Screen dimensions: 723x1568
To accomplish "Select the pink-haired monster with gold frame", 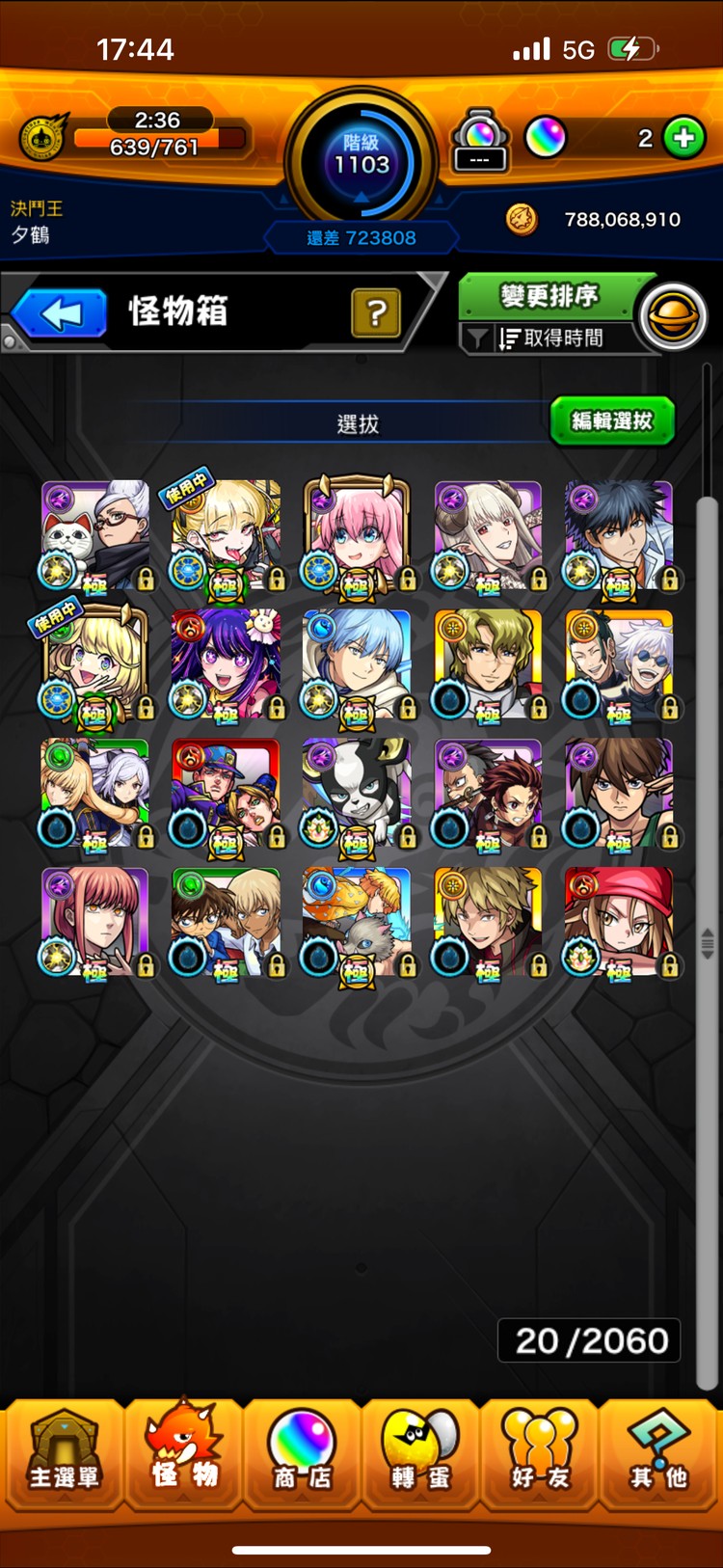I will [358, 535].
